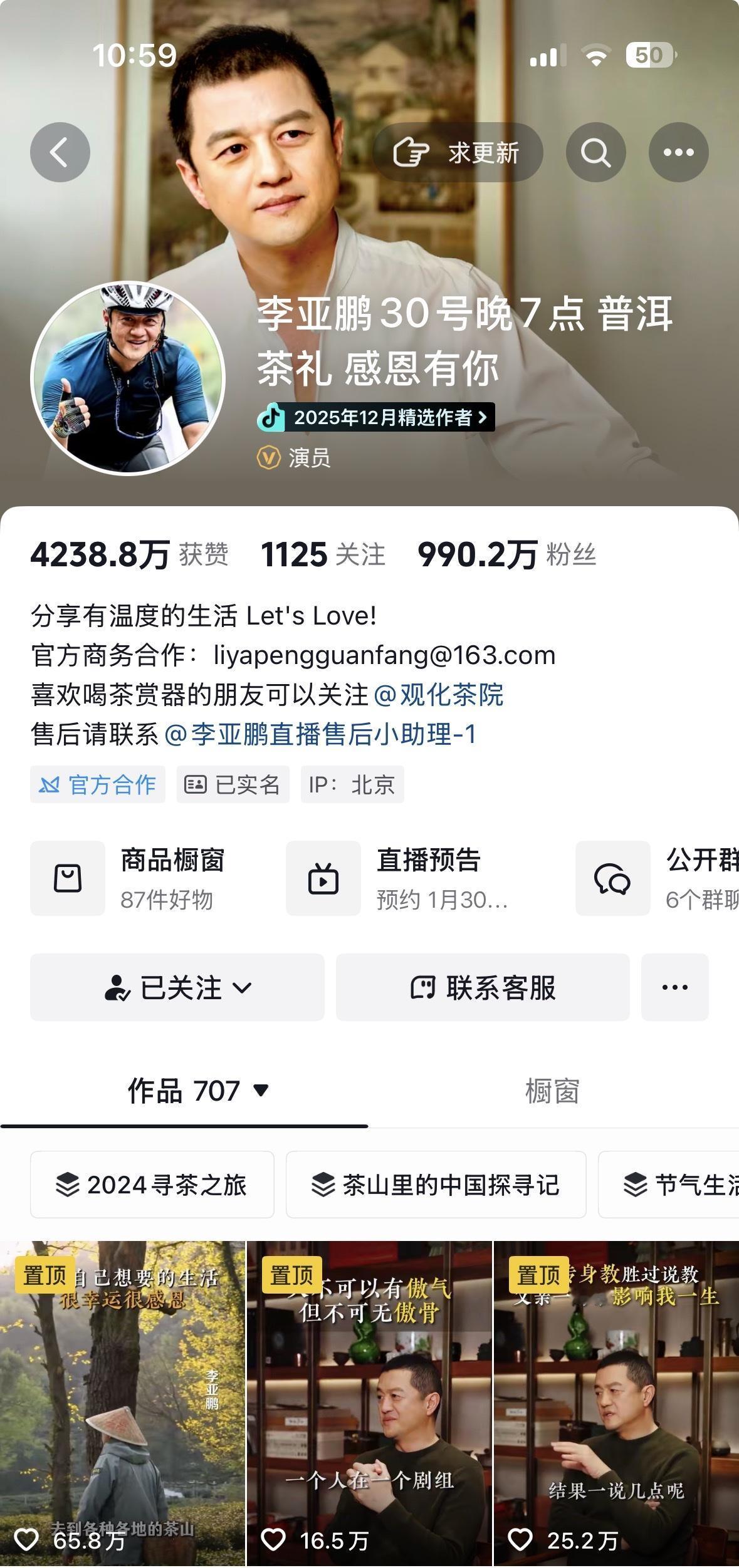Tap the ID card icon on 已实名 tag
The width and height of the screenshot is (739, 1568).
(x=195, y=784)
